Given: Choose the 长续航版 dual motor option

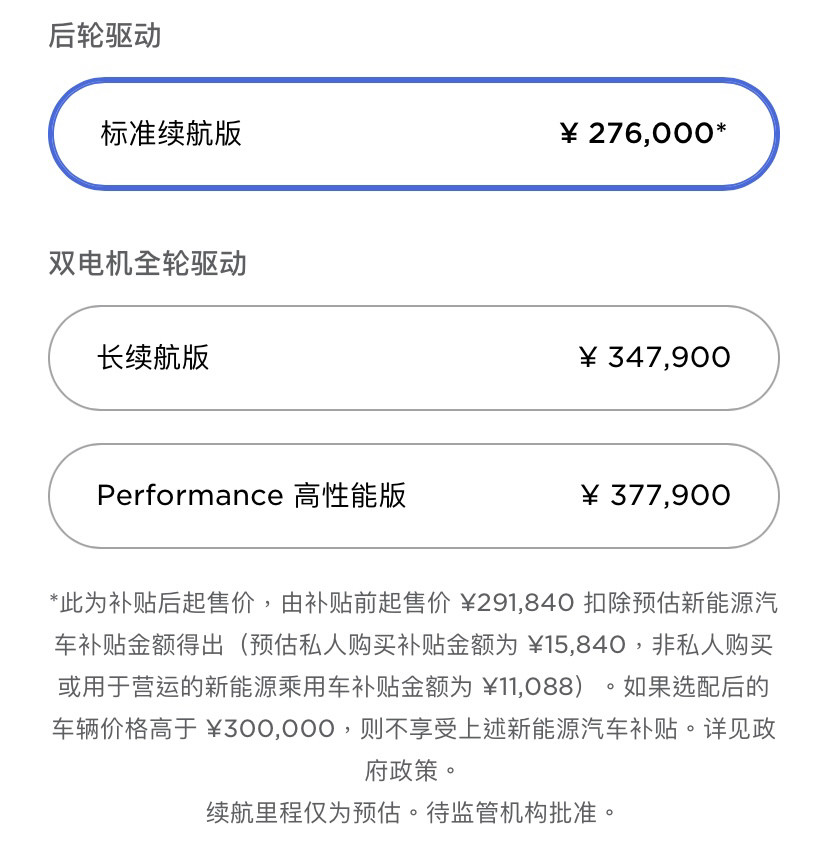Looking at the screenshot, I should pos(413,358).
